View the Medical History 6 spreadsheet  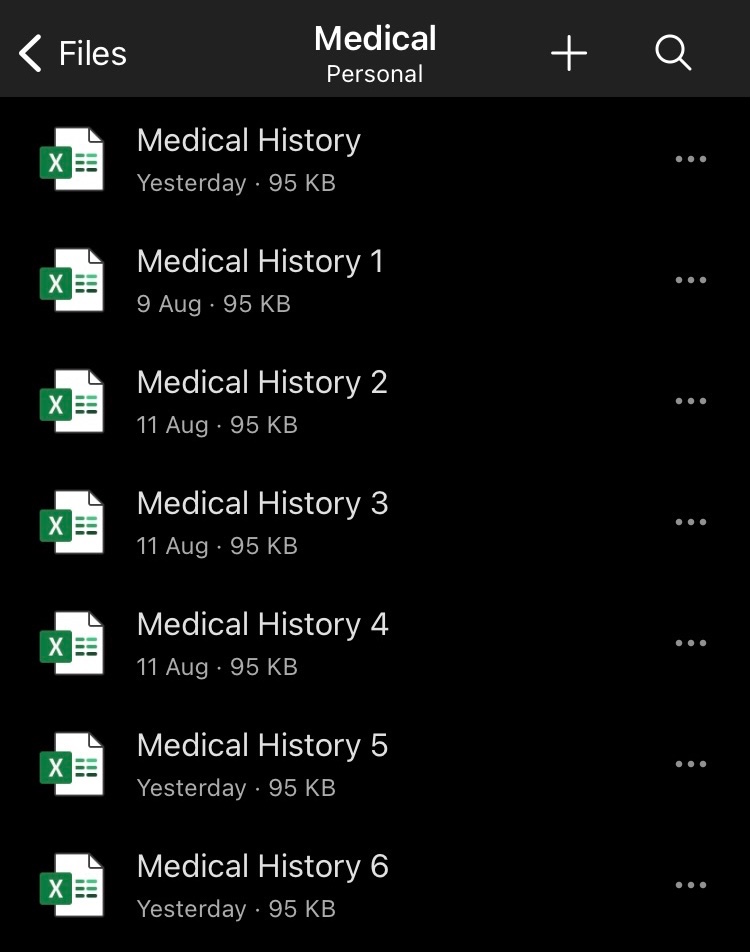coord(261,867)
